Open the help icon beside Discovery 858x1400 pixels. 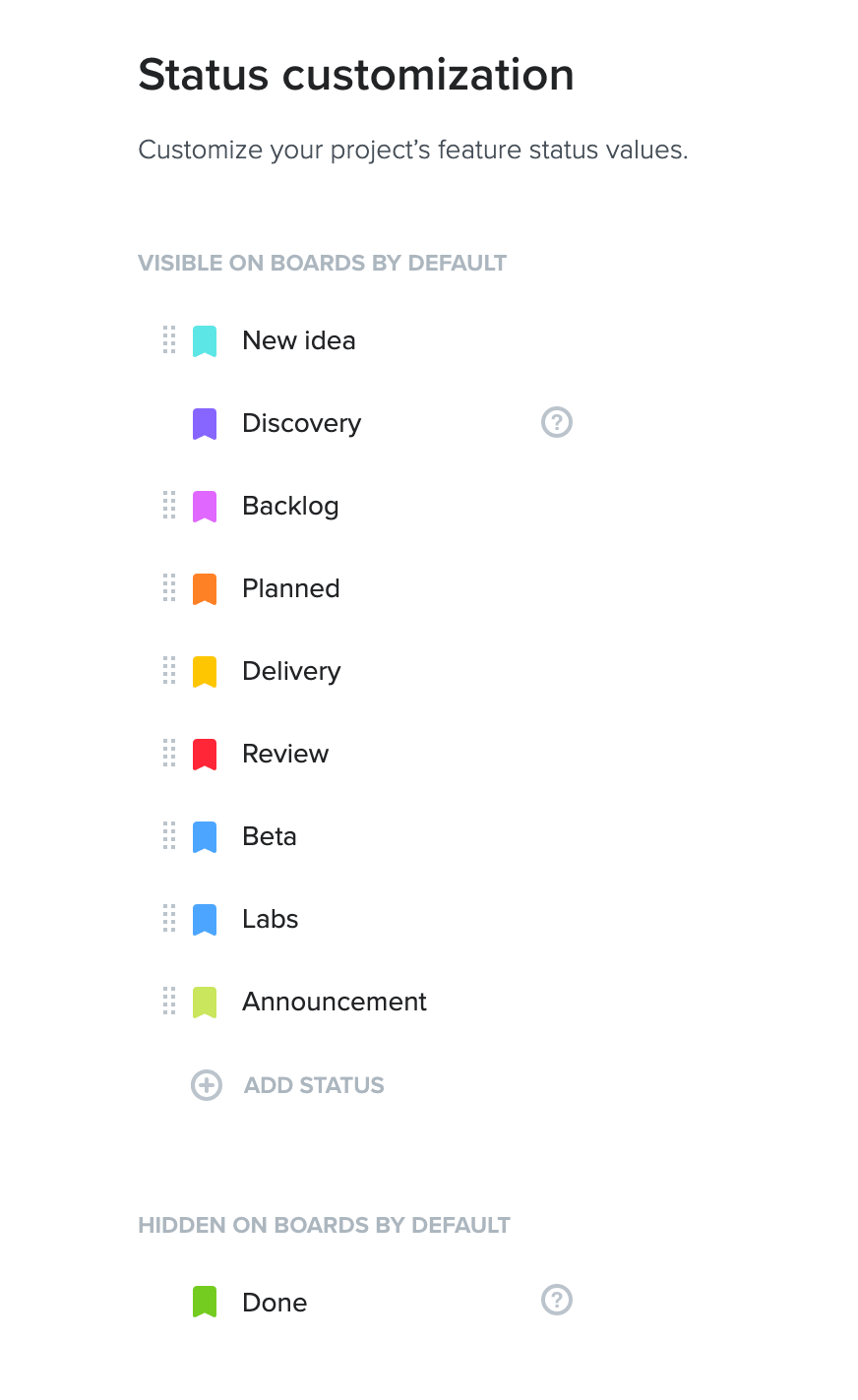pyautogui.click(x=557, y=422)
